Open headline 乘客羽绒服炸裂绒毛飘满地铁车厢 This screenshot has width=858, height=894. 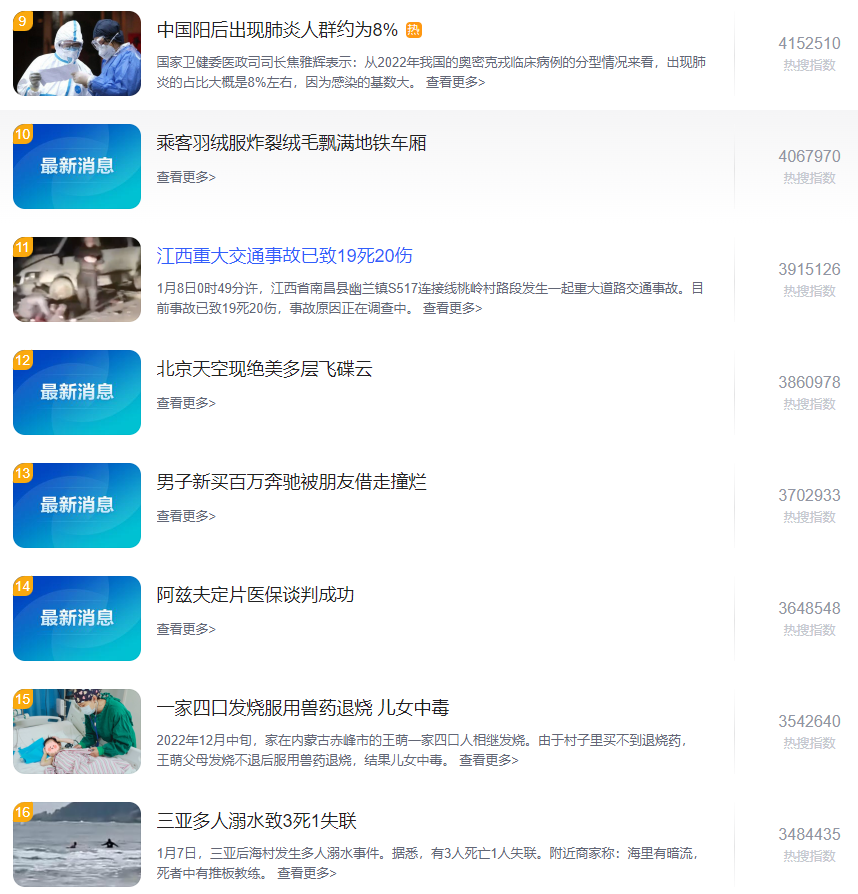click(291, 143)
